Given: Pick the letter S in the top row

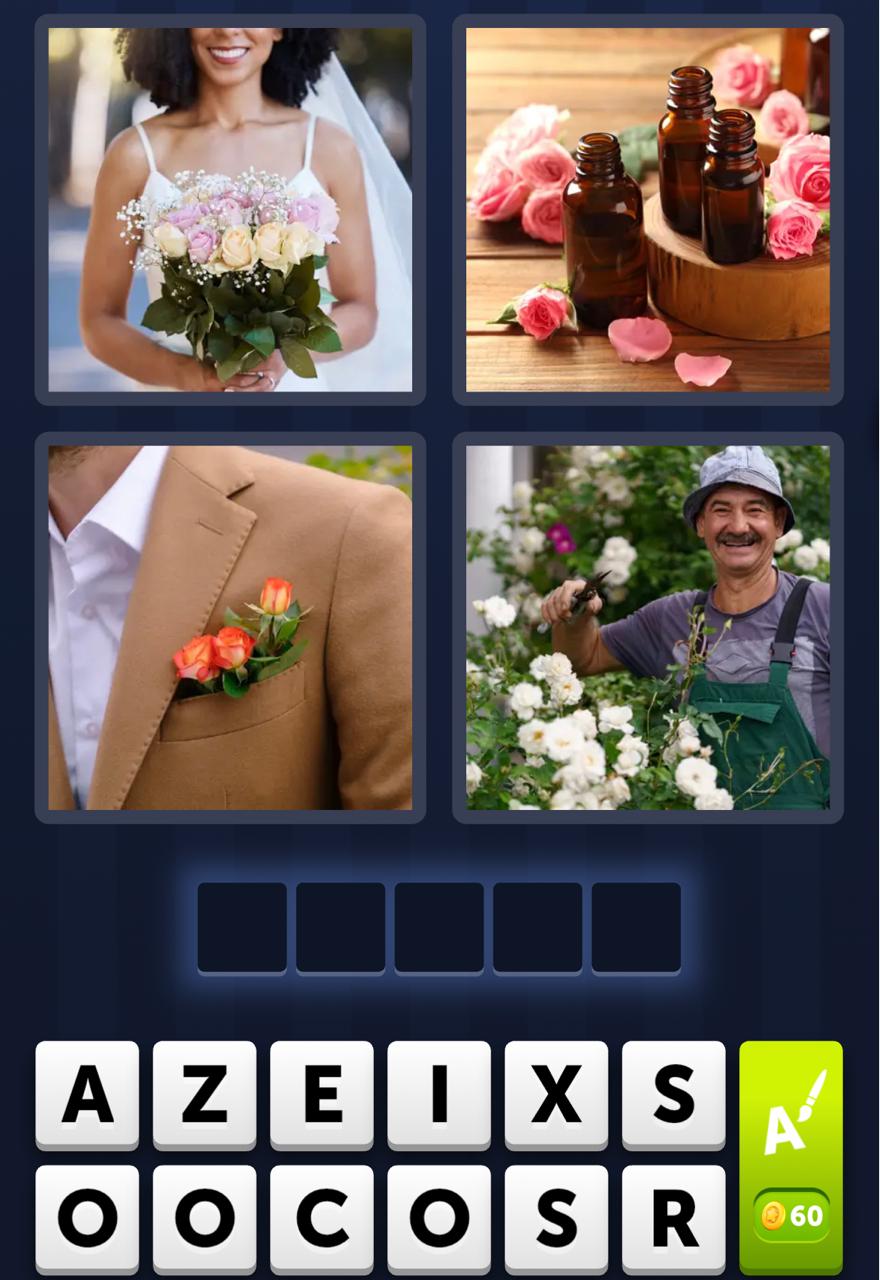Looking at the screenshot, I should click(675, 1095).
